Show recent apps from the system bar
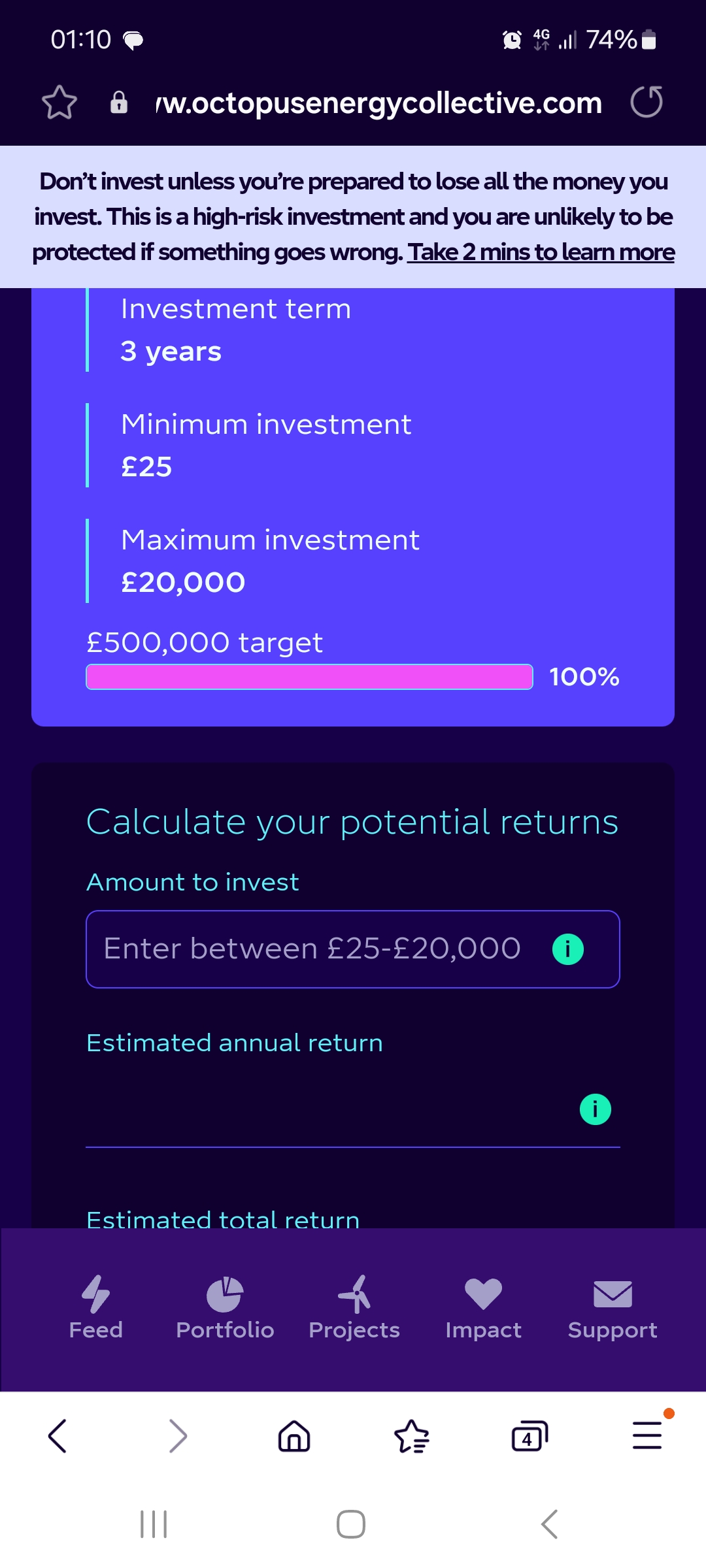Image resolution: width=706 pixels, height=1568 pixels. tap(154, 1524)
